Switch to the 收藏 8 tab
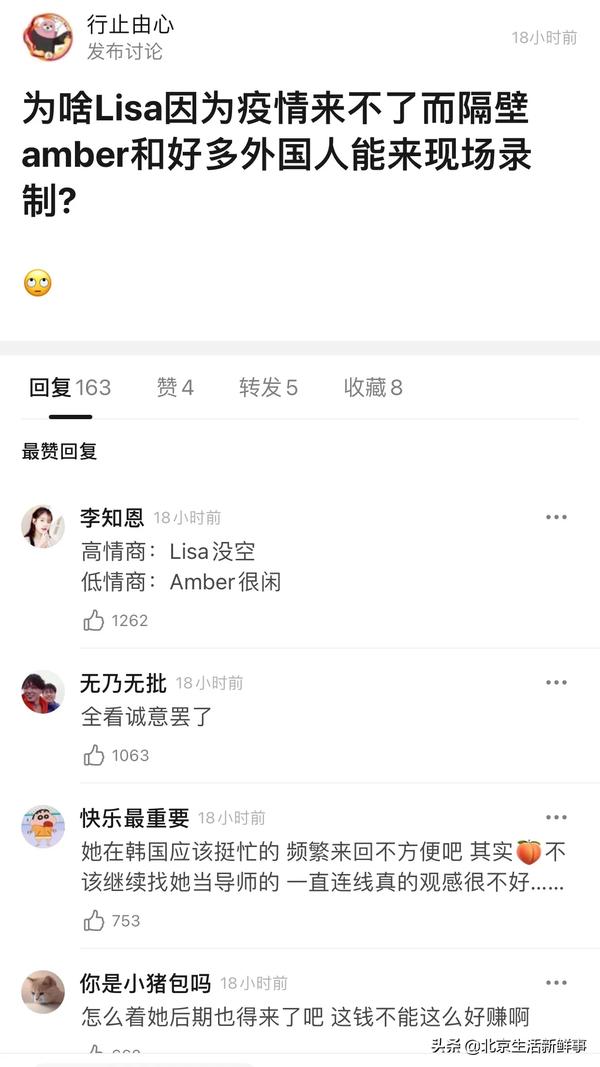The width and height of the screenshot is (600, 1067). pos(373,387)
